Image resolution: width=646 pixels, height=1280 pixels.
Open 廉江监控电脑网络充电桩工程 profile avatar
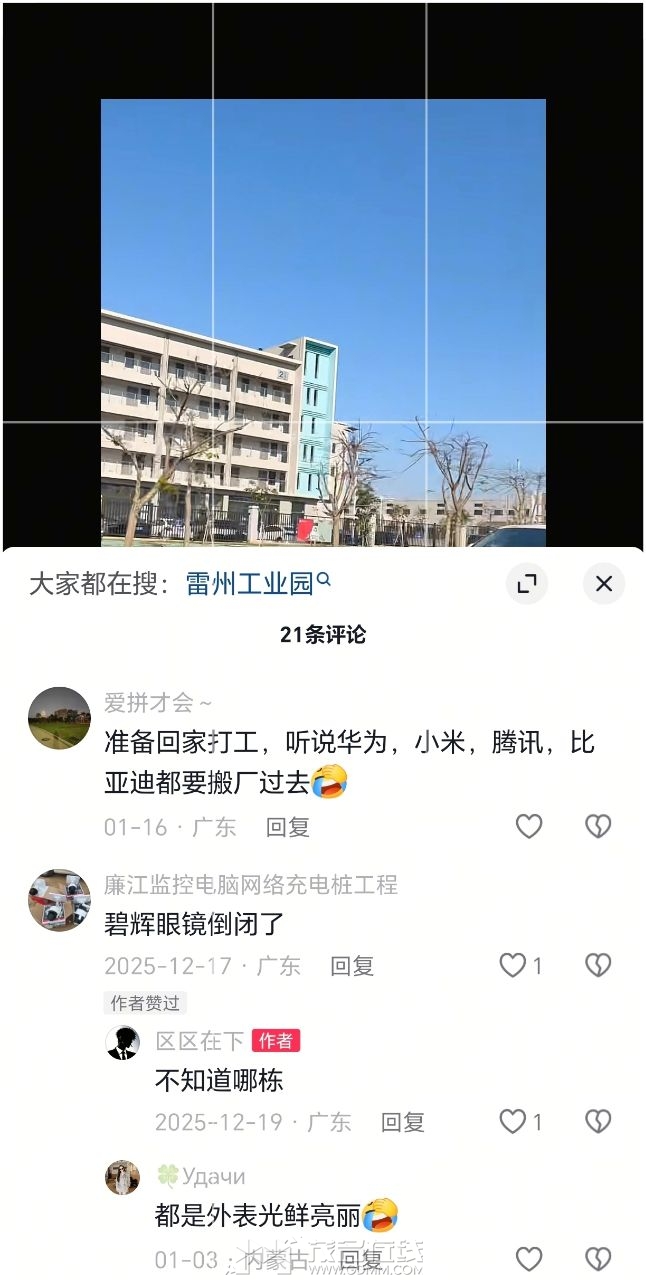tap(59, 900)
